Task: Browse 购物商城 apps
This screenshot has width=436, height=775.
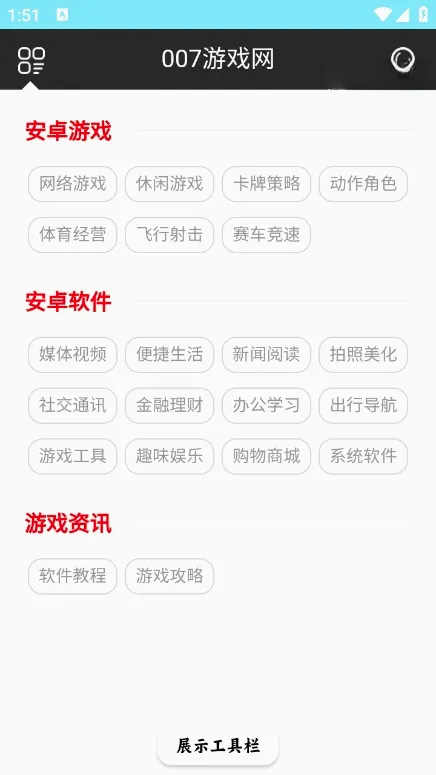Action: point(266,457)
